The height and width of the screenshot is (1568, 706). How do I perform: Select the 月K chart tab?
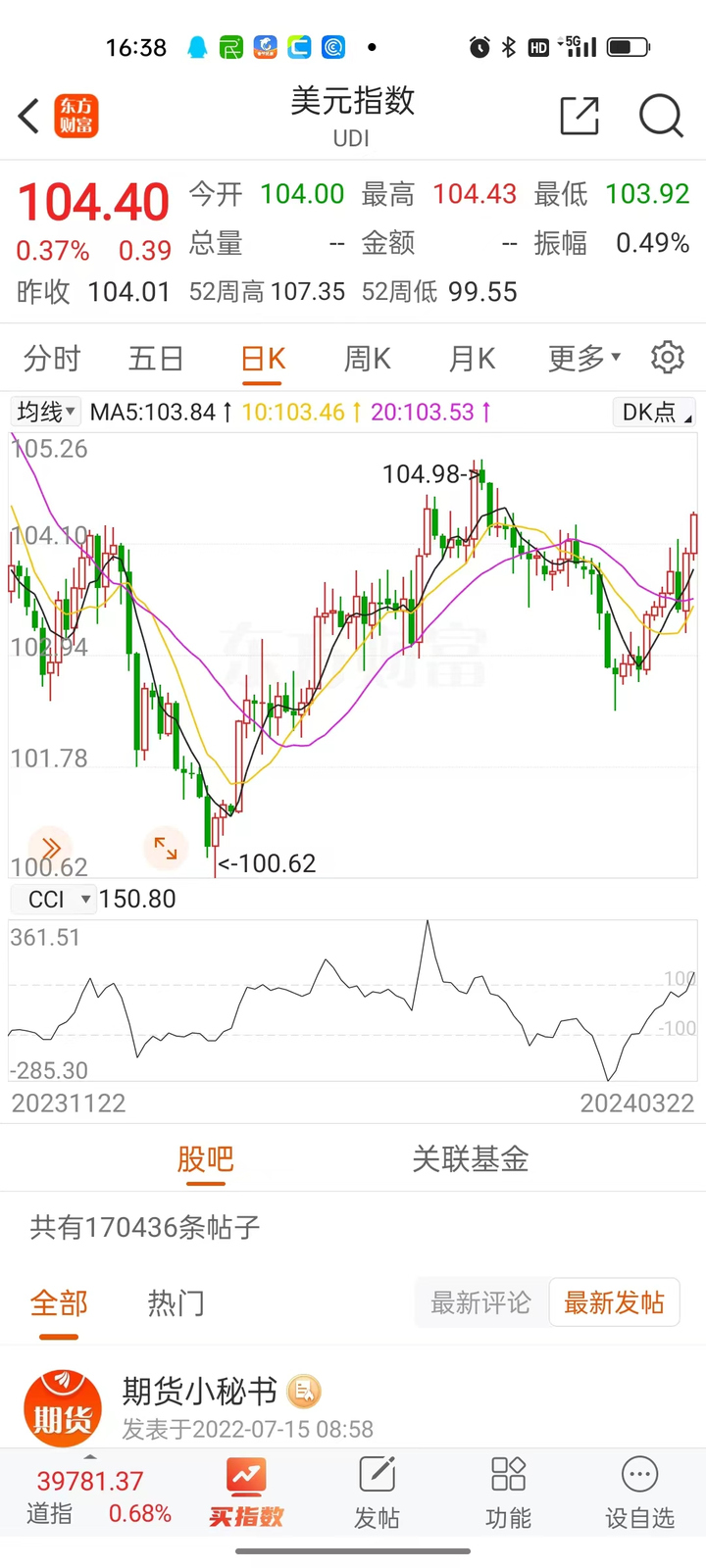pos(472,359)
